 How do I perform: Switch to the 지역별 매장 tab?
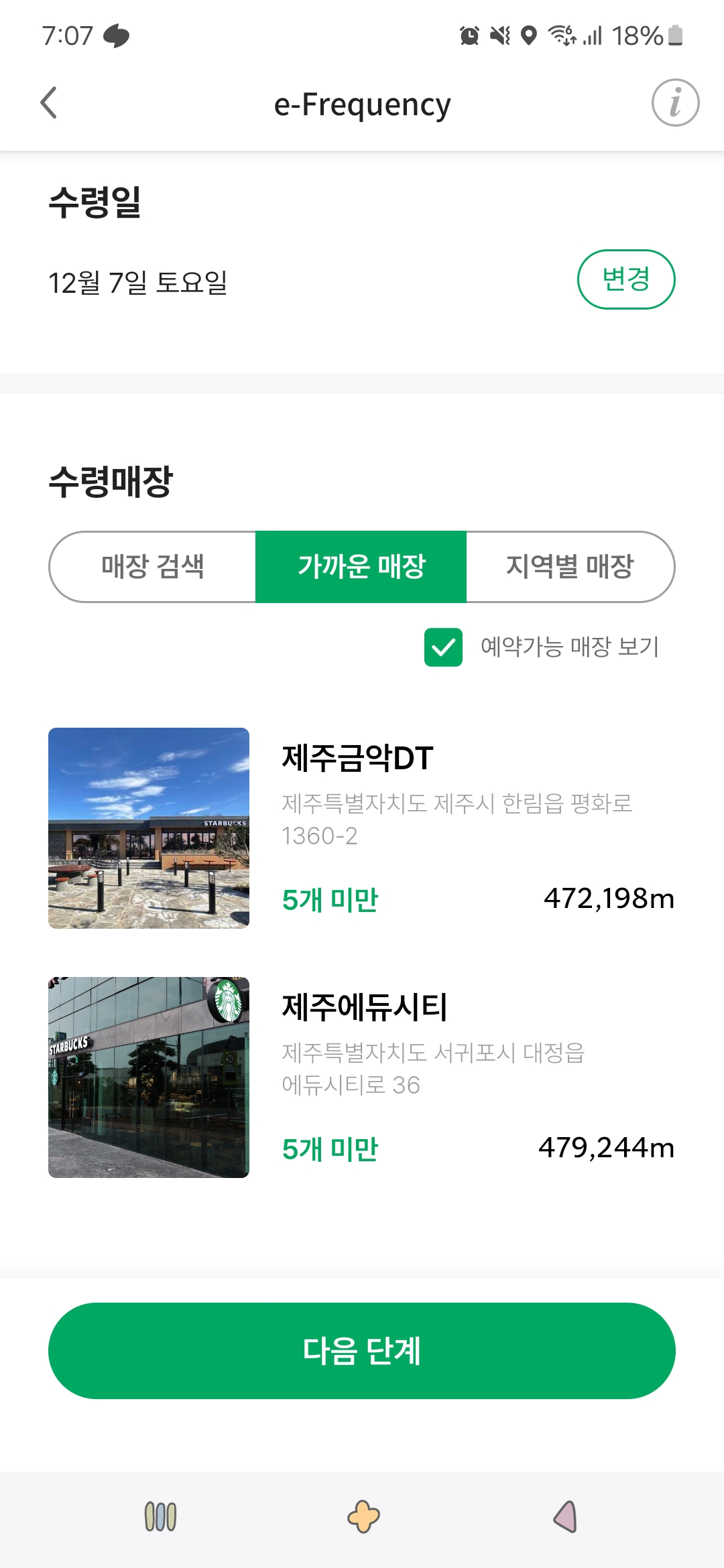click(x=570, y=567)
